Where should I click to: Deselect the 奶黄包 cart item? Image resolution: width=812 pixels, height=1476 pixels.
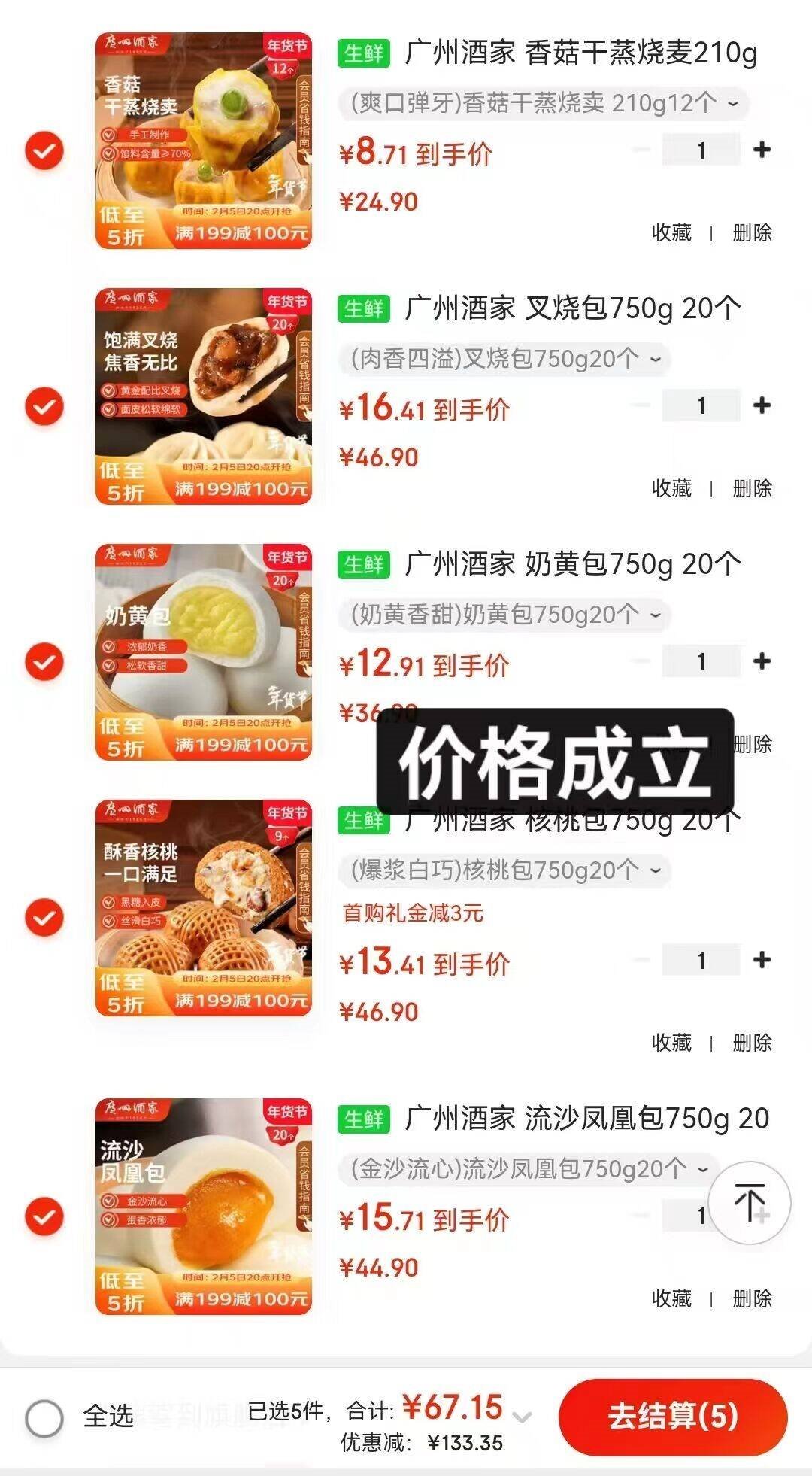[x=44, y=662]
